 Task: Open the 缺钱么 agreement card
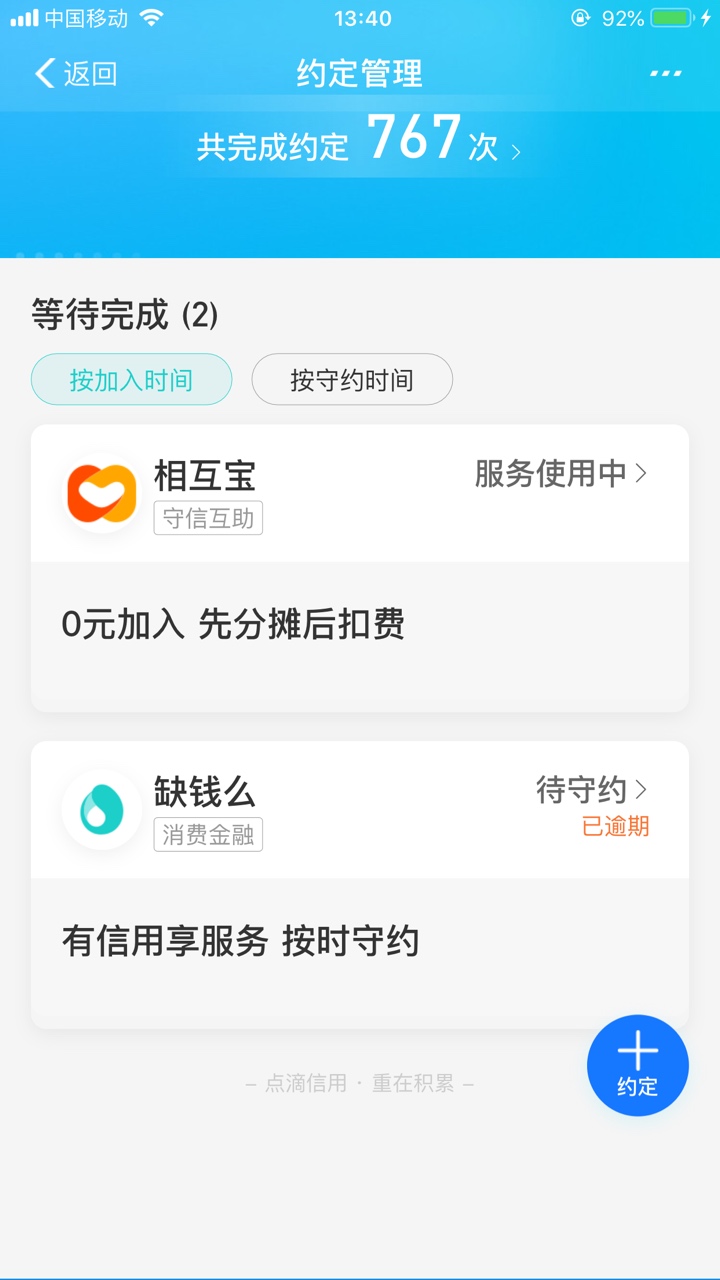(x=360, y=885)
